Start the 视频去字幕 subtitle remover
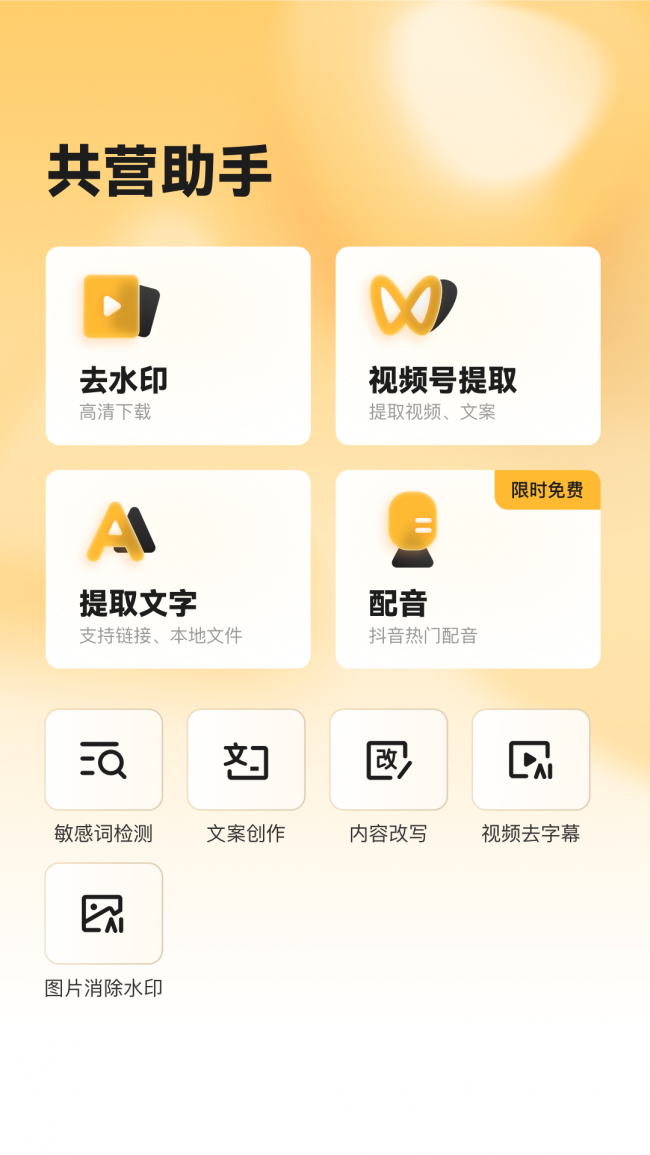 (531, 760)
